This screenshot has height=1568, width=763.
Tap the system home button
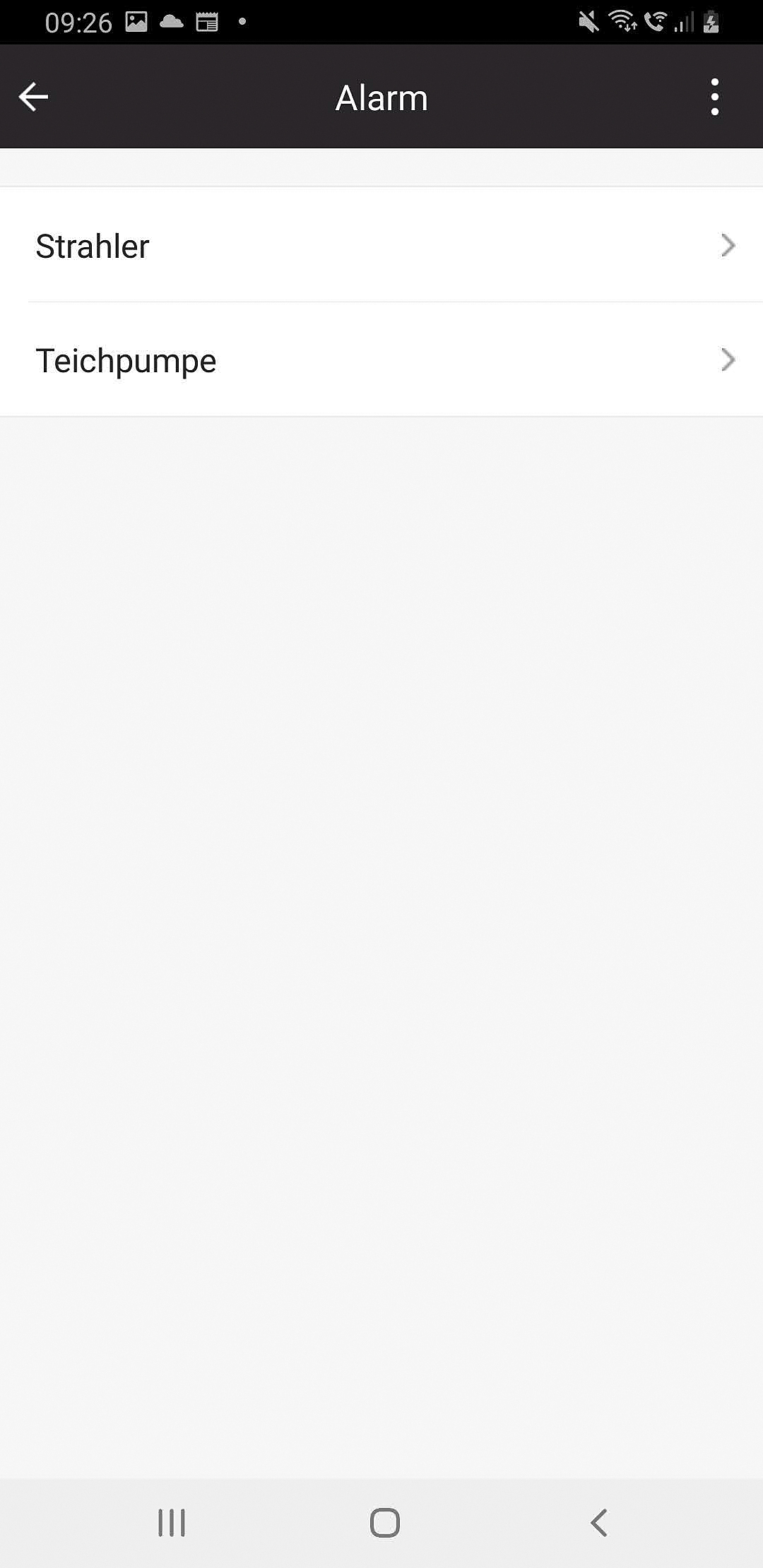384,1522
